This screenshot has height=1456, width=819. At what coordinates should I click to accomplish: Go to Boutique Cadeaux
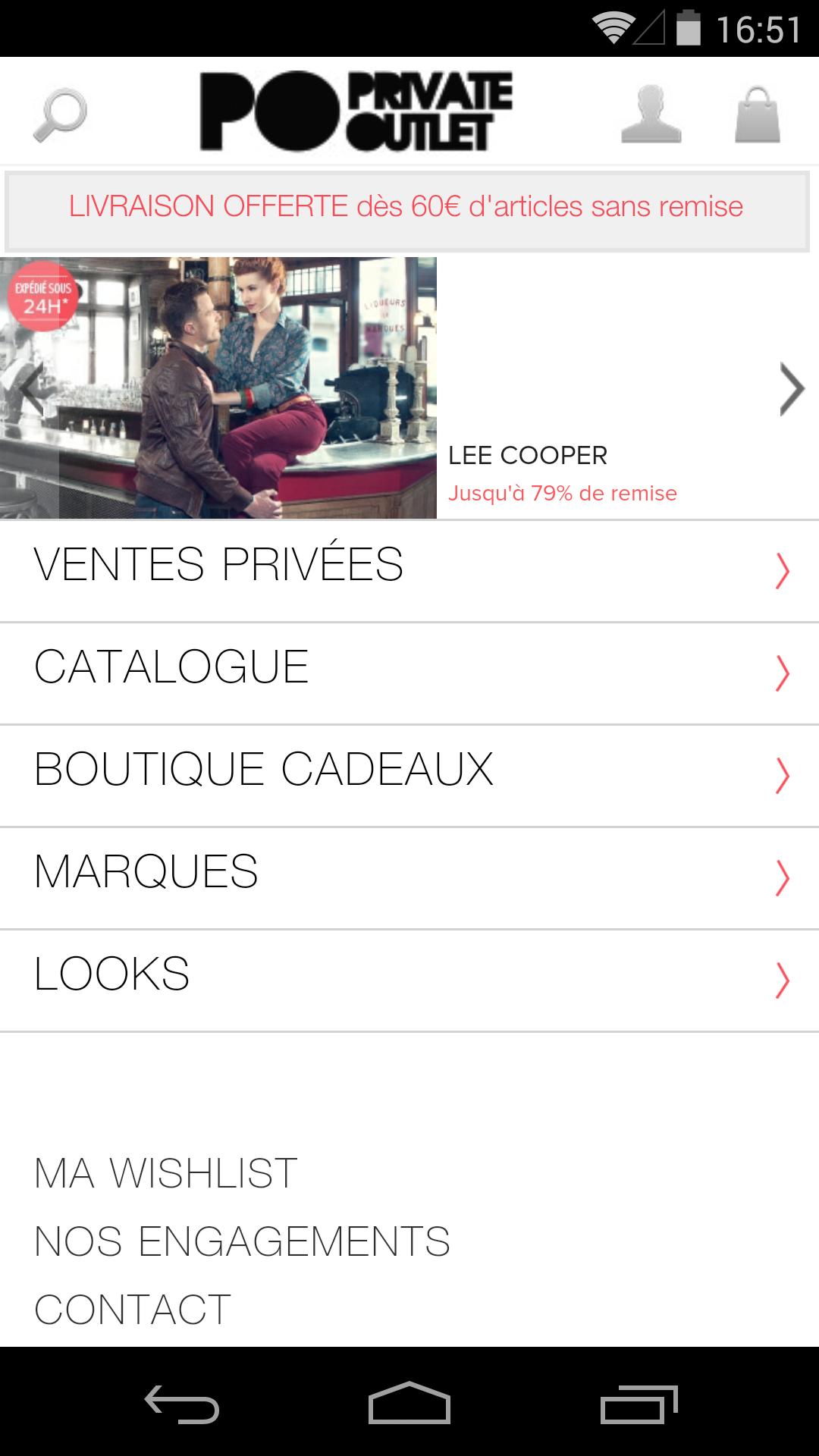click(409, 775)
